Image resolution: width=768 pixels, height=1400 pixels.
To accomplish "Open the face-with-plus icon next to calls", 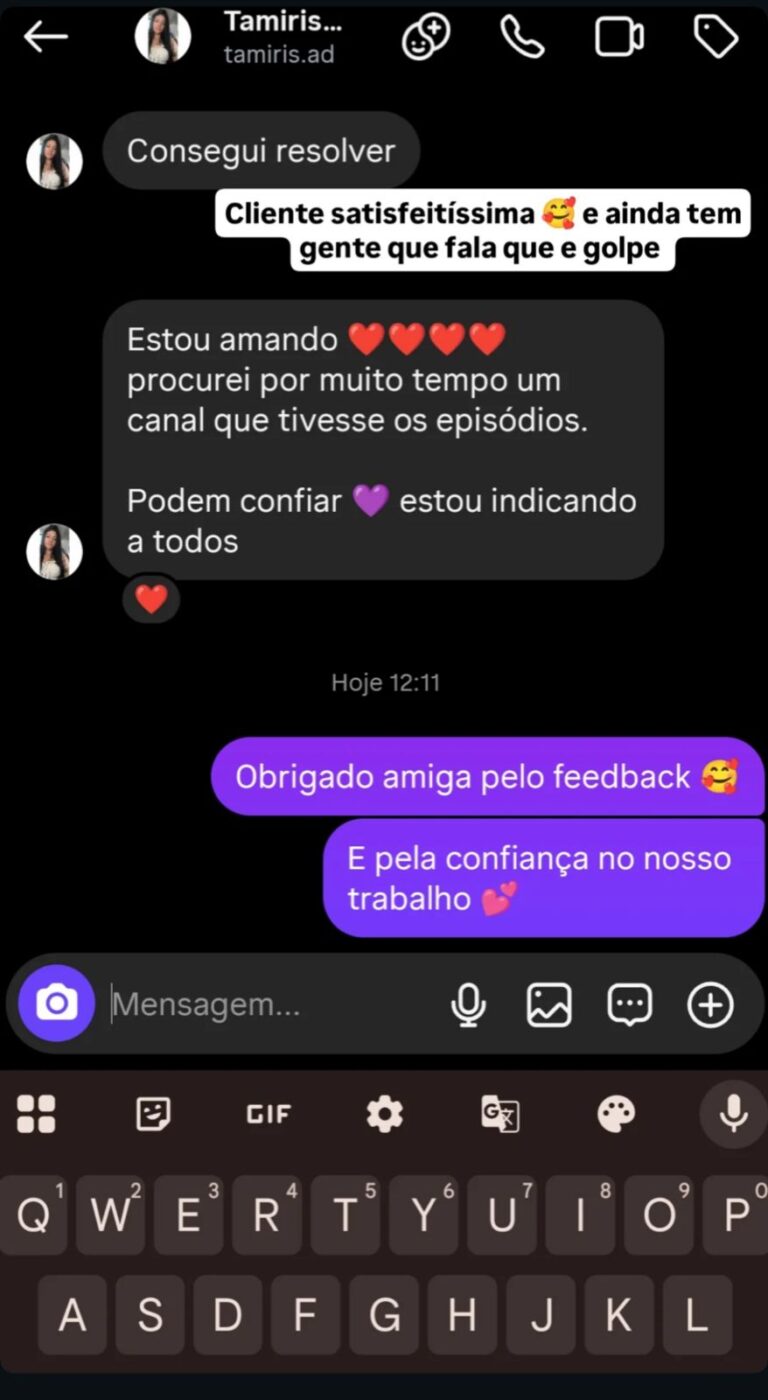I will (x=426, y=37).
